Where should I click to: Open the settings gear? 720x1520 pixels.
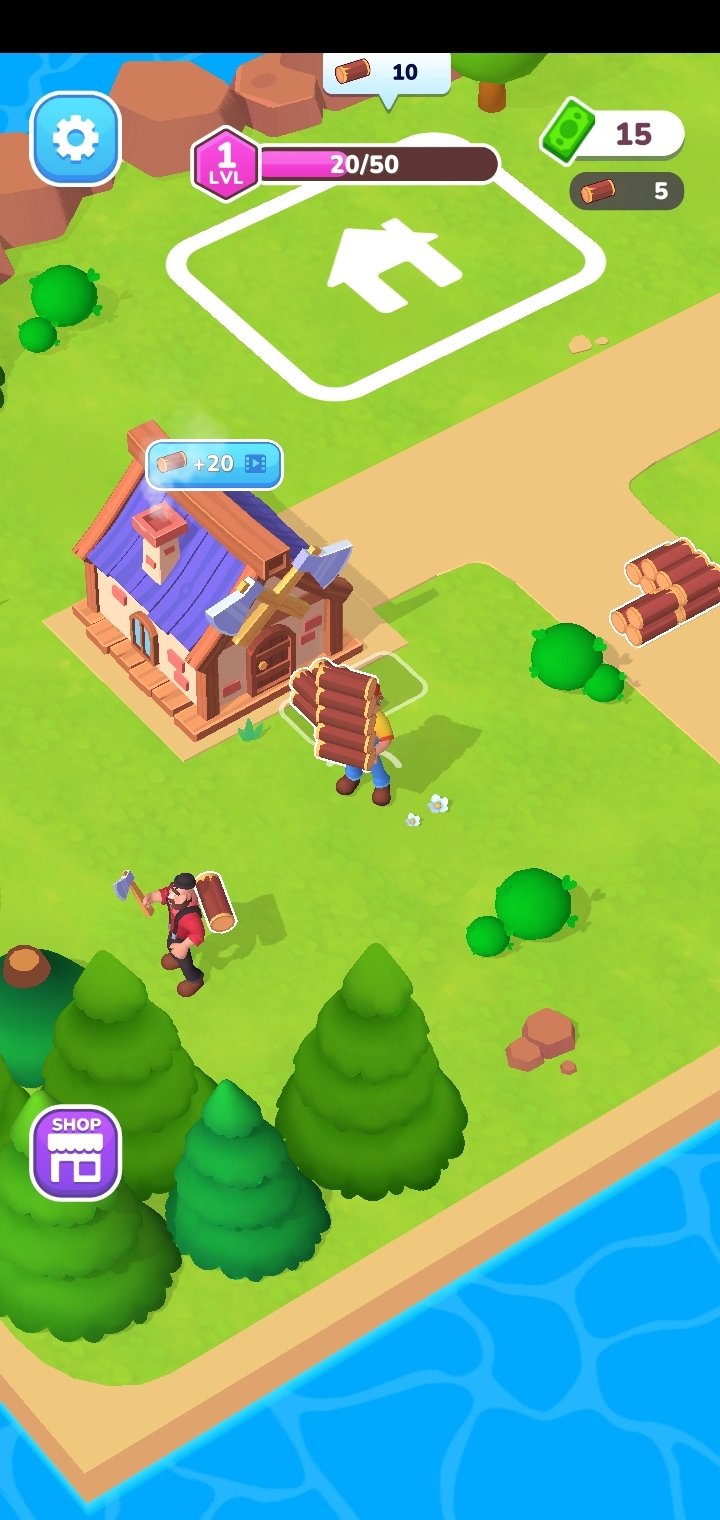coord(76,139)
